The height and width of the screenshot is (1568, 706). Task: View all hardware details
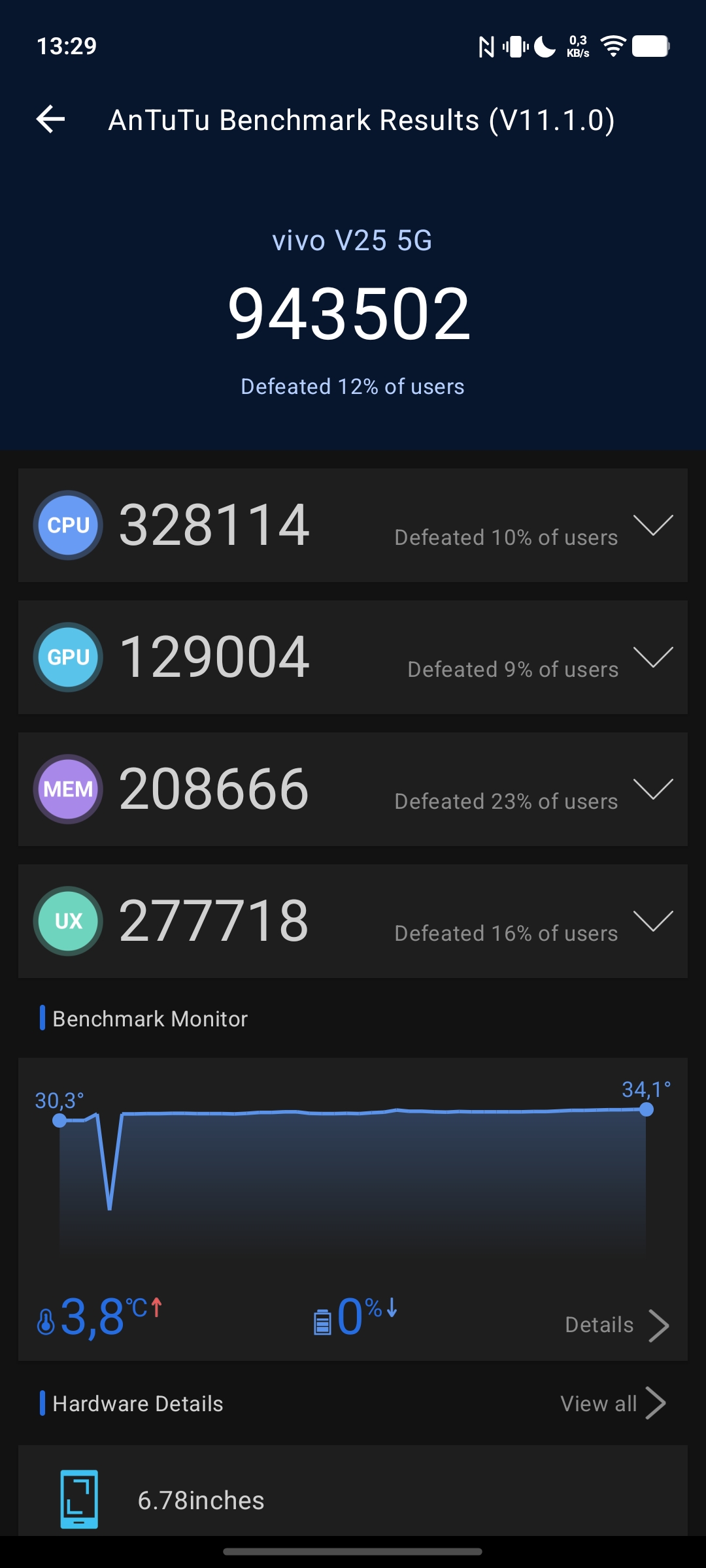[613, 1403]
